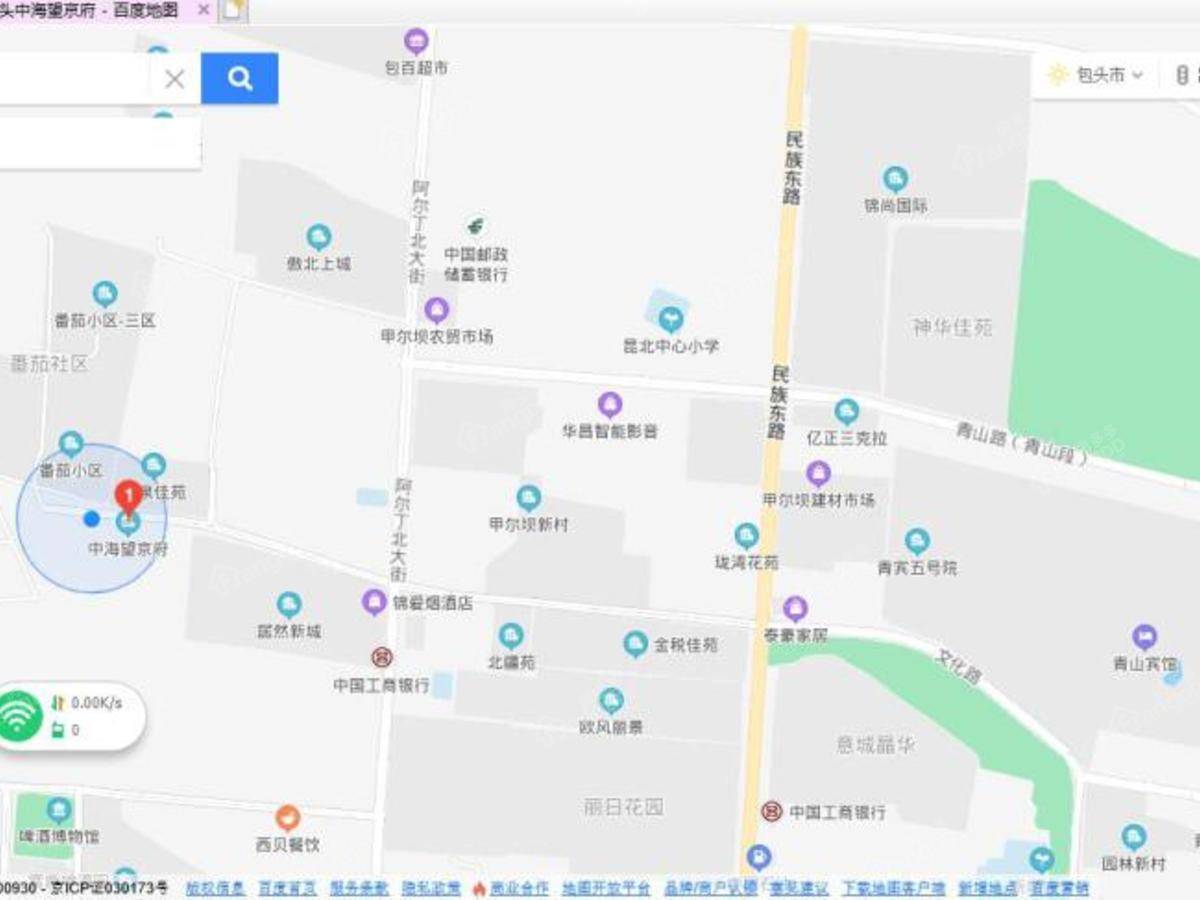The image size is (1200, 900).
Task: Select the 傲北上城 residential pin
Action: pos(318,238)
